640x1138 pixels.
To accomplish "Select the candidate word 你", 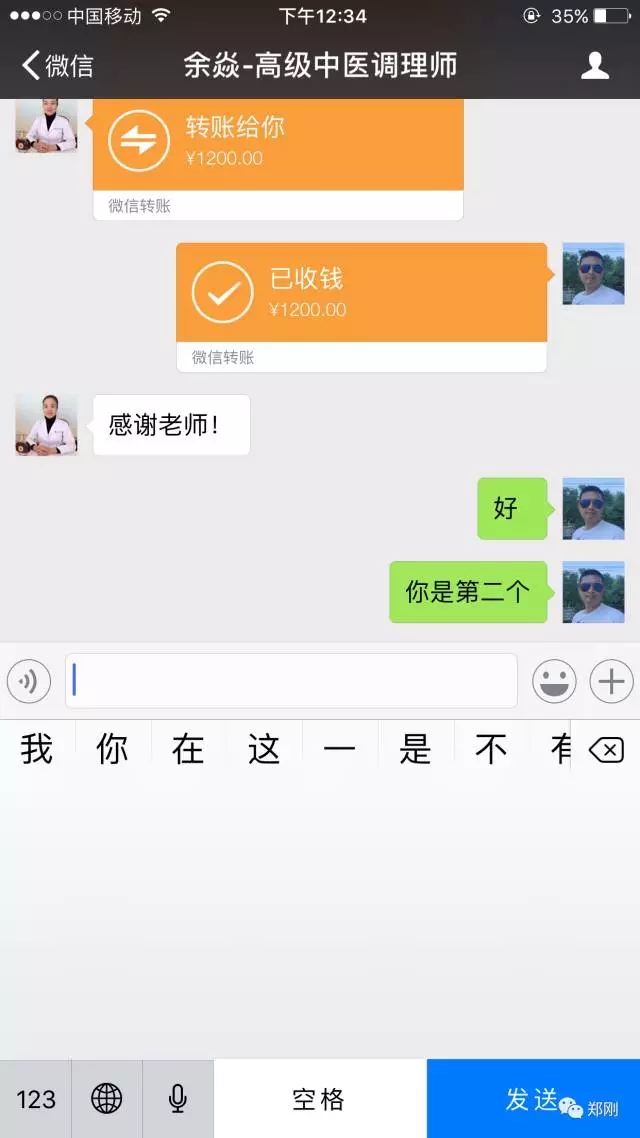I will point(112,749).
